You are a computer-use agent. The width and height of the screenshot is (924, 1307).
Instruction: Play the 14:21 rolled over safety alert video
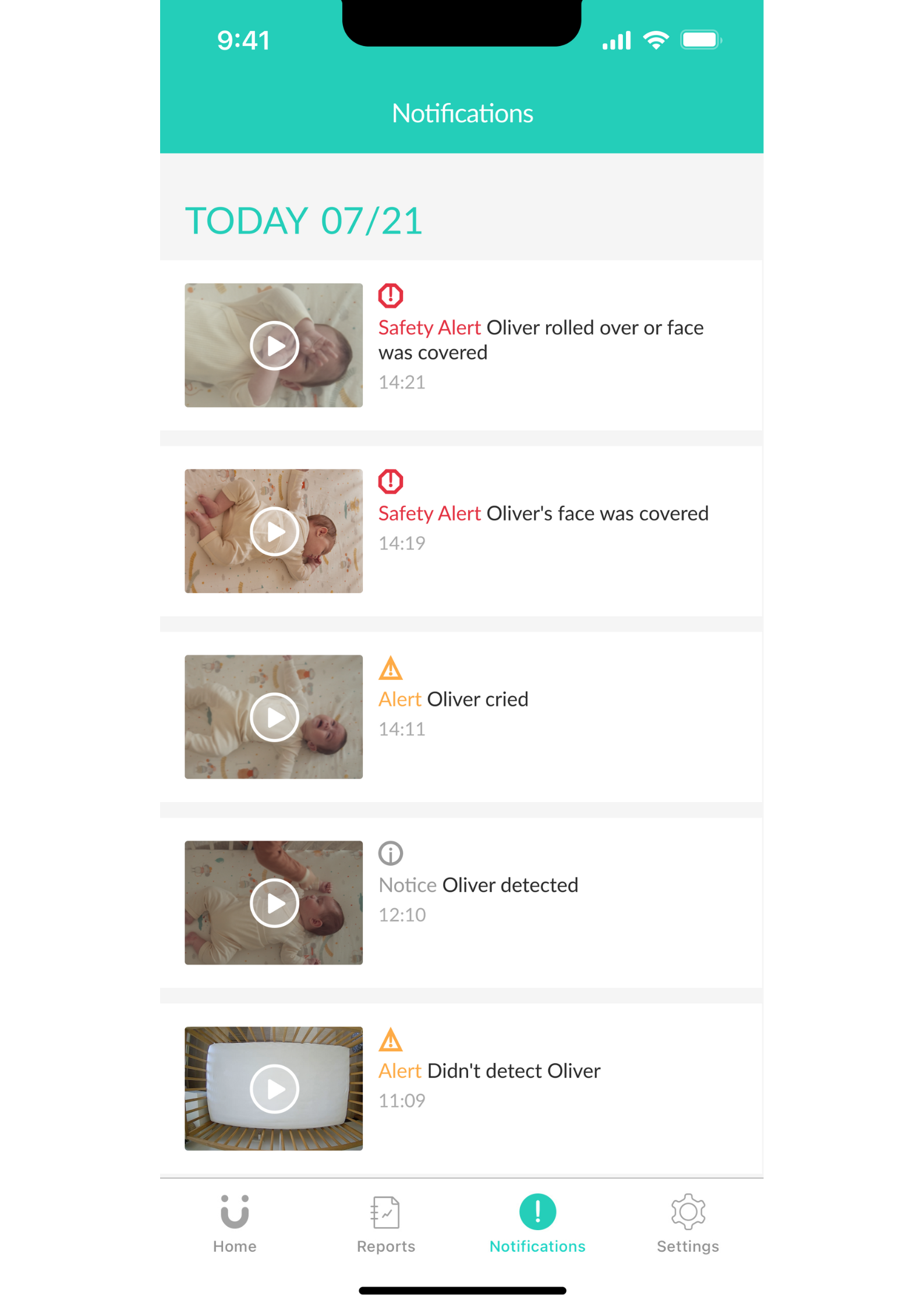point(274,345)
